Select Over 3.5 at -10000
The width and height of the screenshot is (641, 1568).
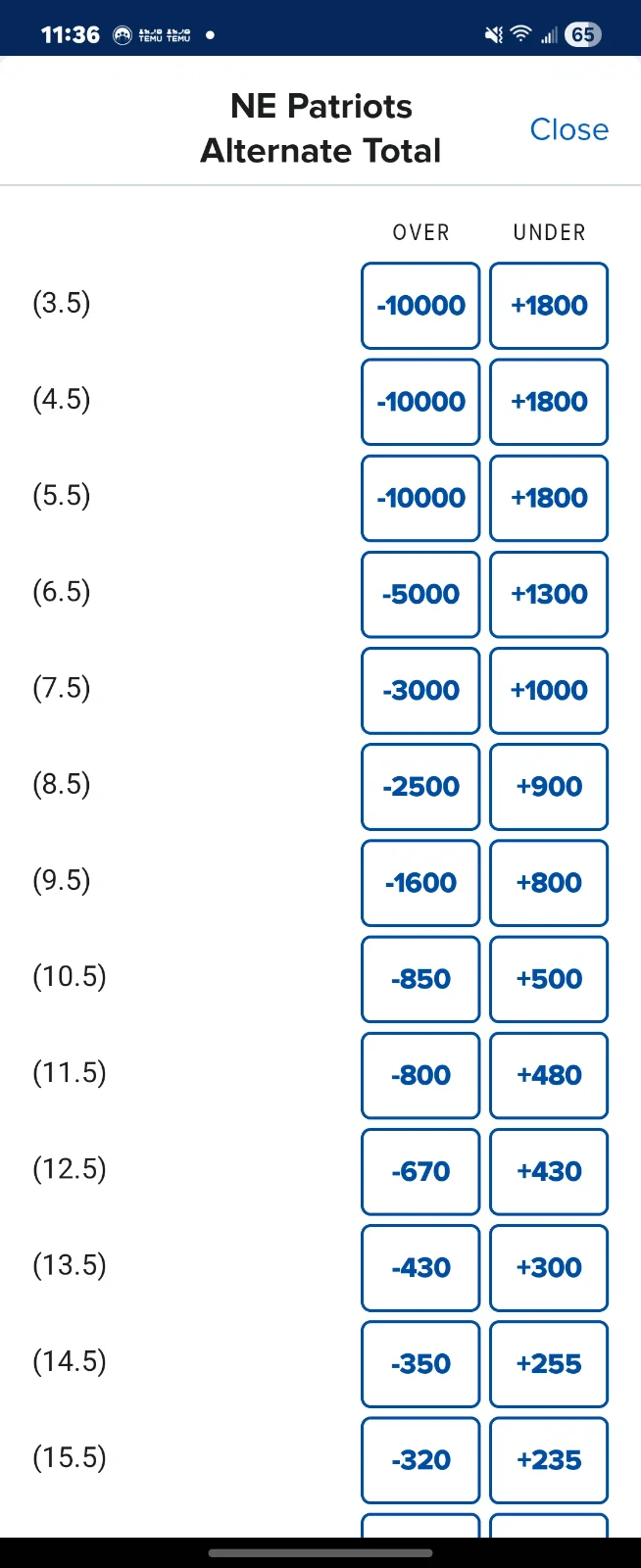click(x=420, y=305)
